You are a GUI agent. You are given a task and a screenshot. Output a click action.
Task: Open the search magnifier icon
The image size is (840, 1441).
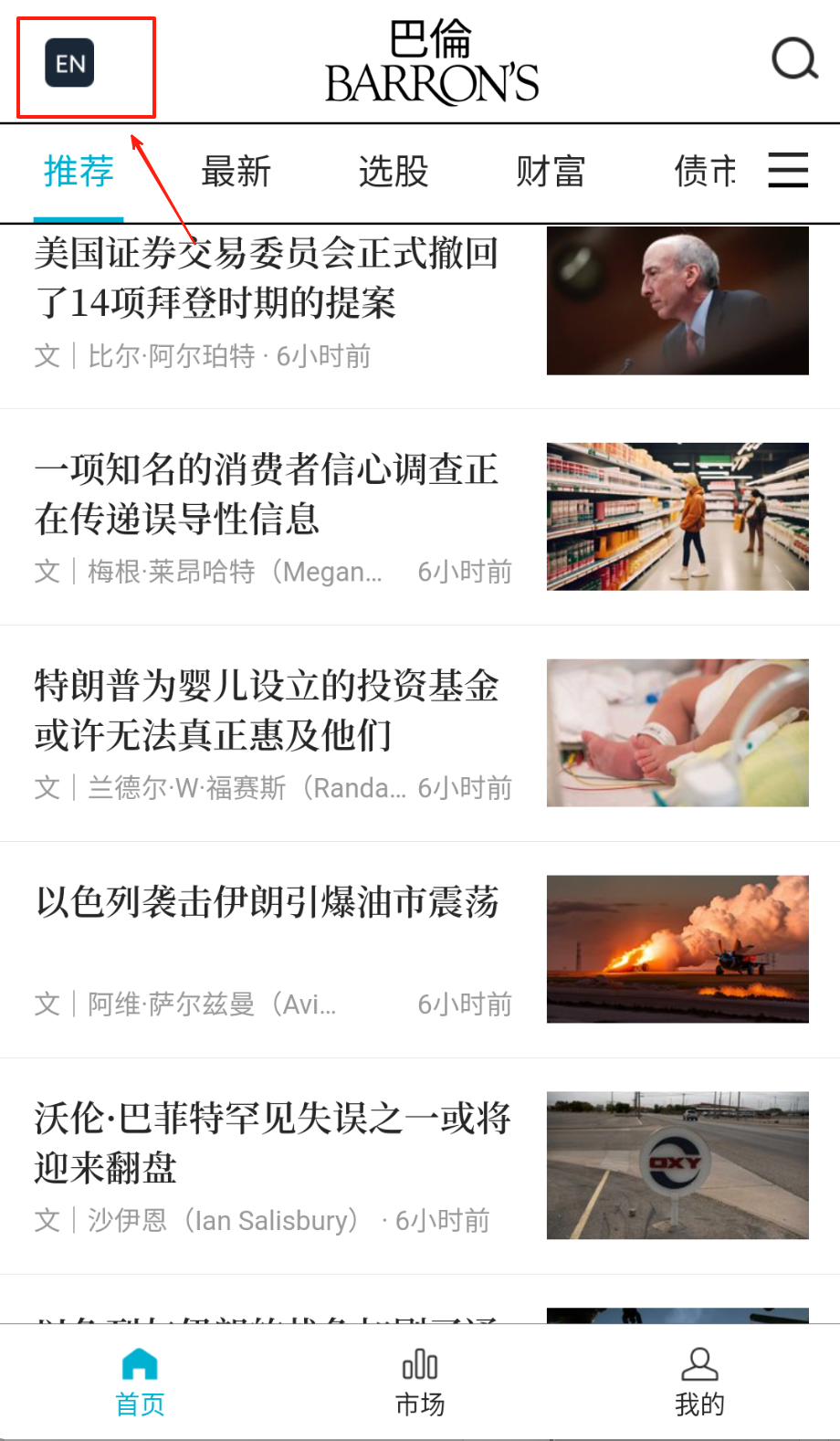[x=794, y=59]
